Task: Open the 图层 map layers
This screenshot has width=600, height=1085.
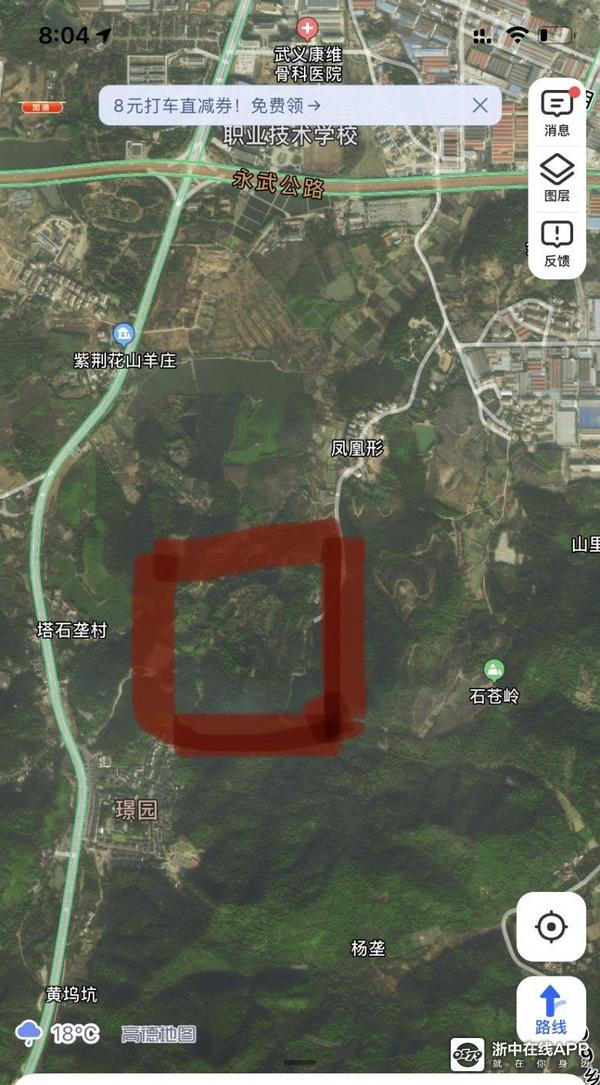Action: coord(556,177)
